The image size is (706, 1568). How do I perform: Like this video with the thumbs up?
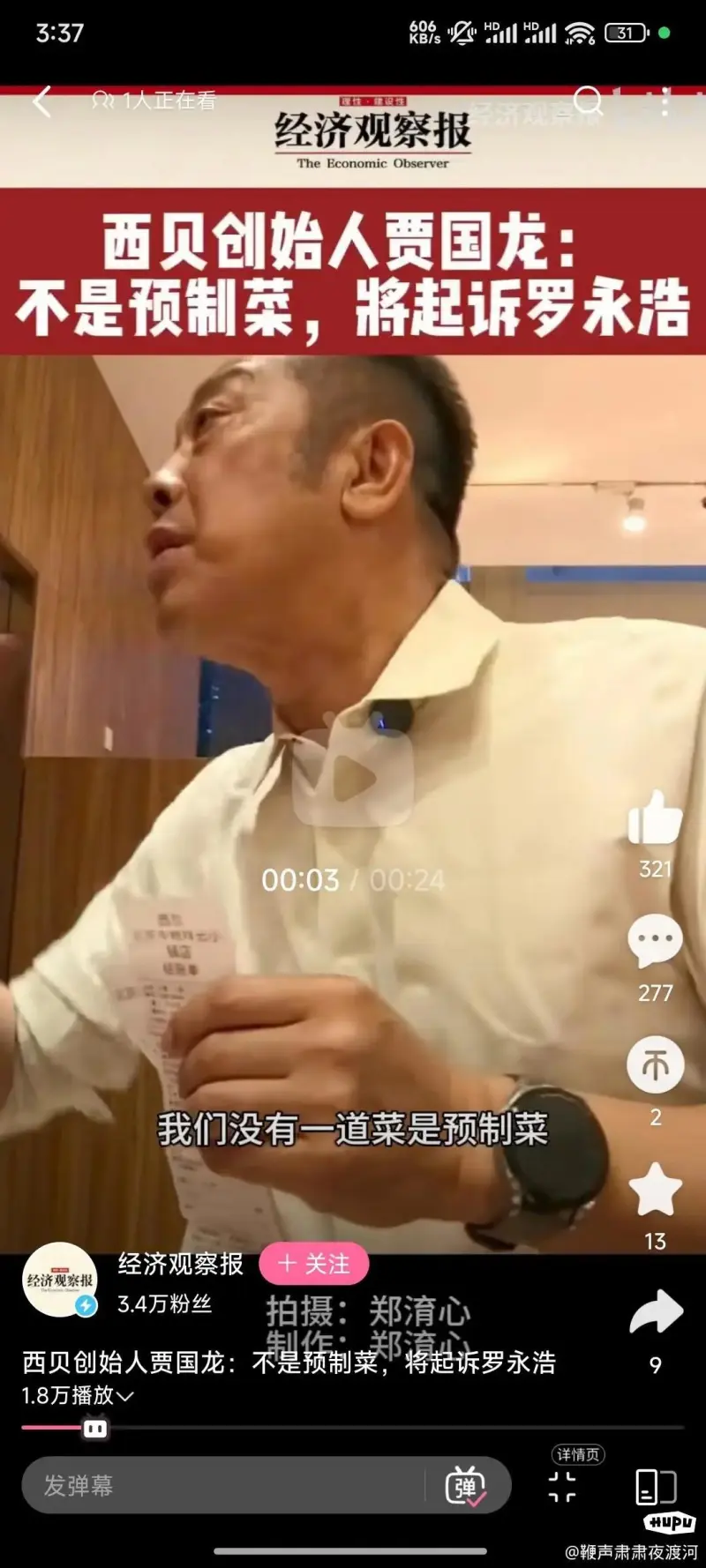pyautogui.click(x=655, y=818)
